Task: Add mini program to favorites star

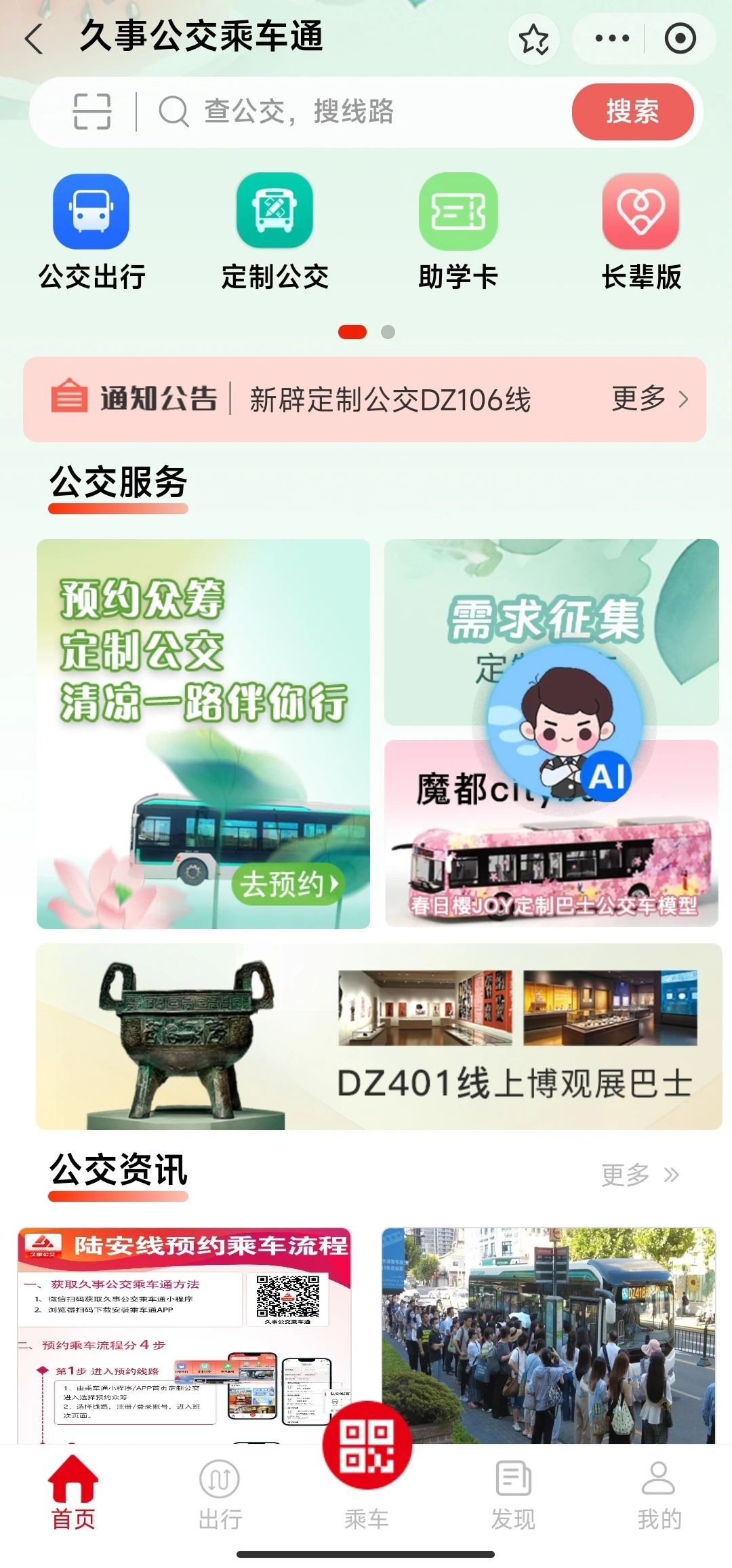Action: (534, 39)
